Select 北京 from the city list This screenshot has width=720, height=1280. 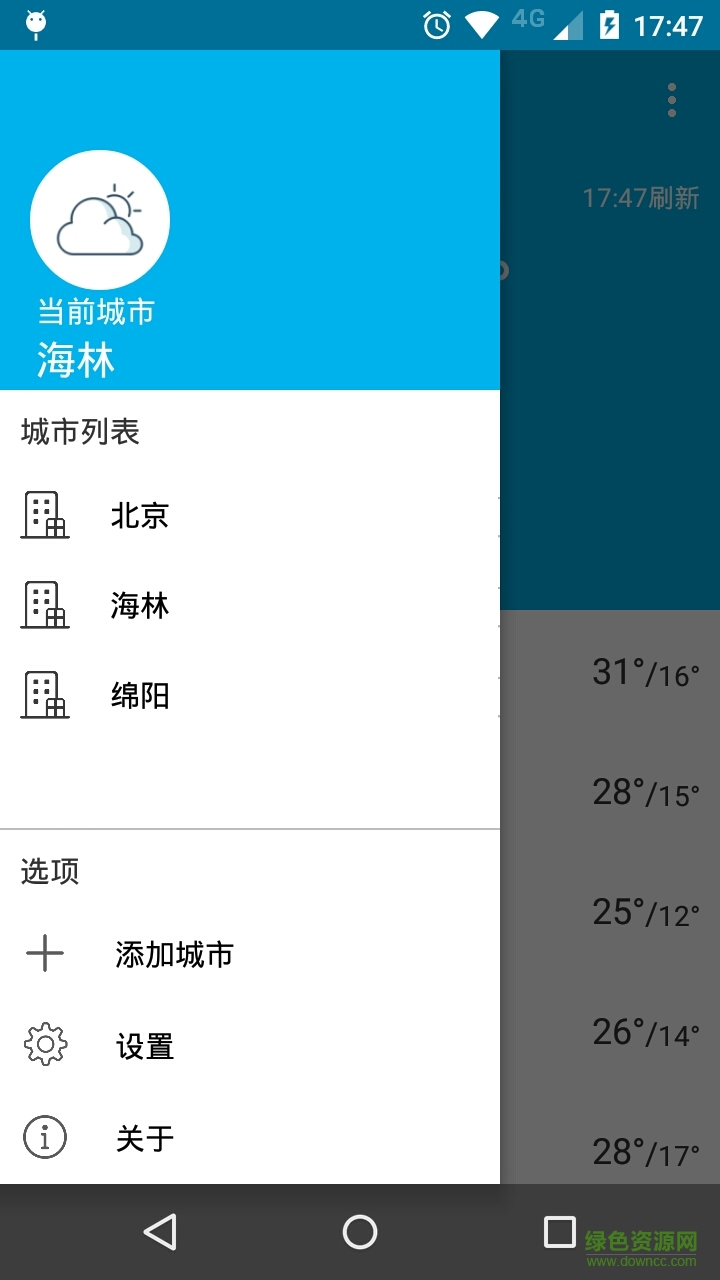tap(140, 516)
